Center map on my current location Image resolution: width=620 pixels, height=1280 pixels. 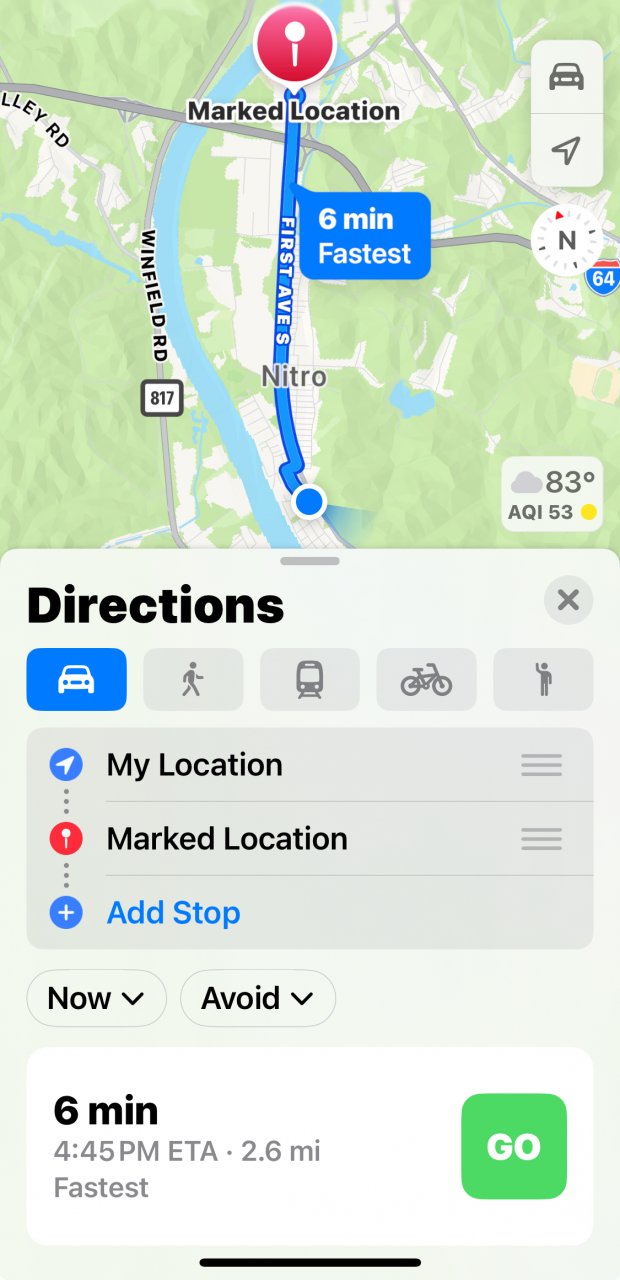click(566, 151)
